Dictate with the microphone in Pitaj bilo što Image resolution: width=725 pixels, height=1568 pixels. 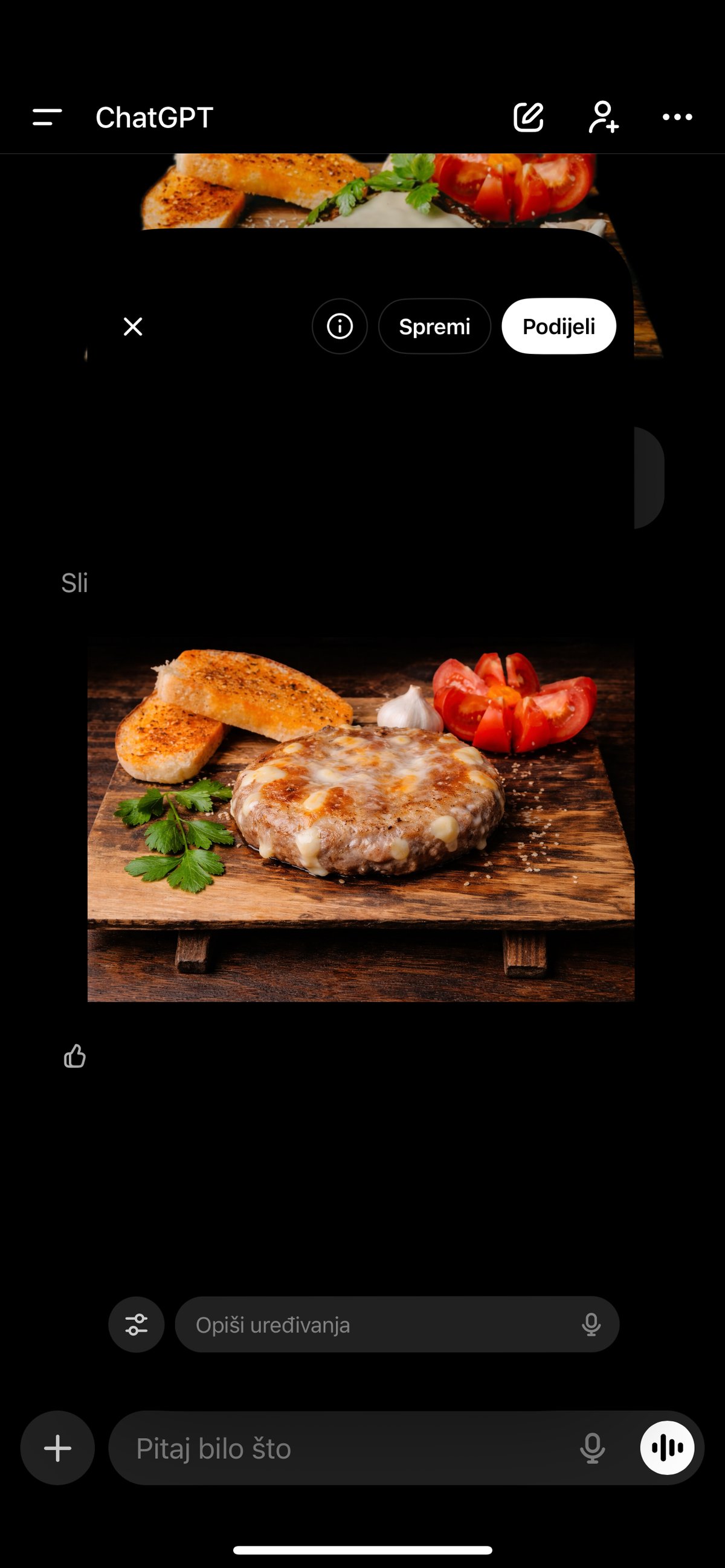click(x=591, y=1448)
